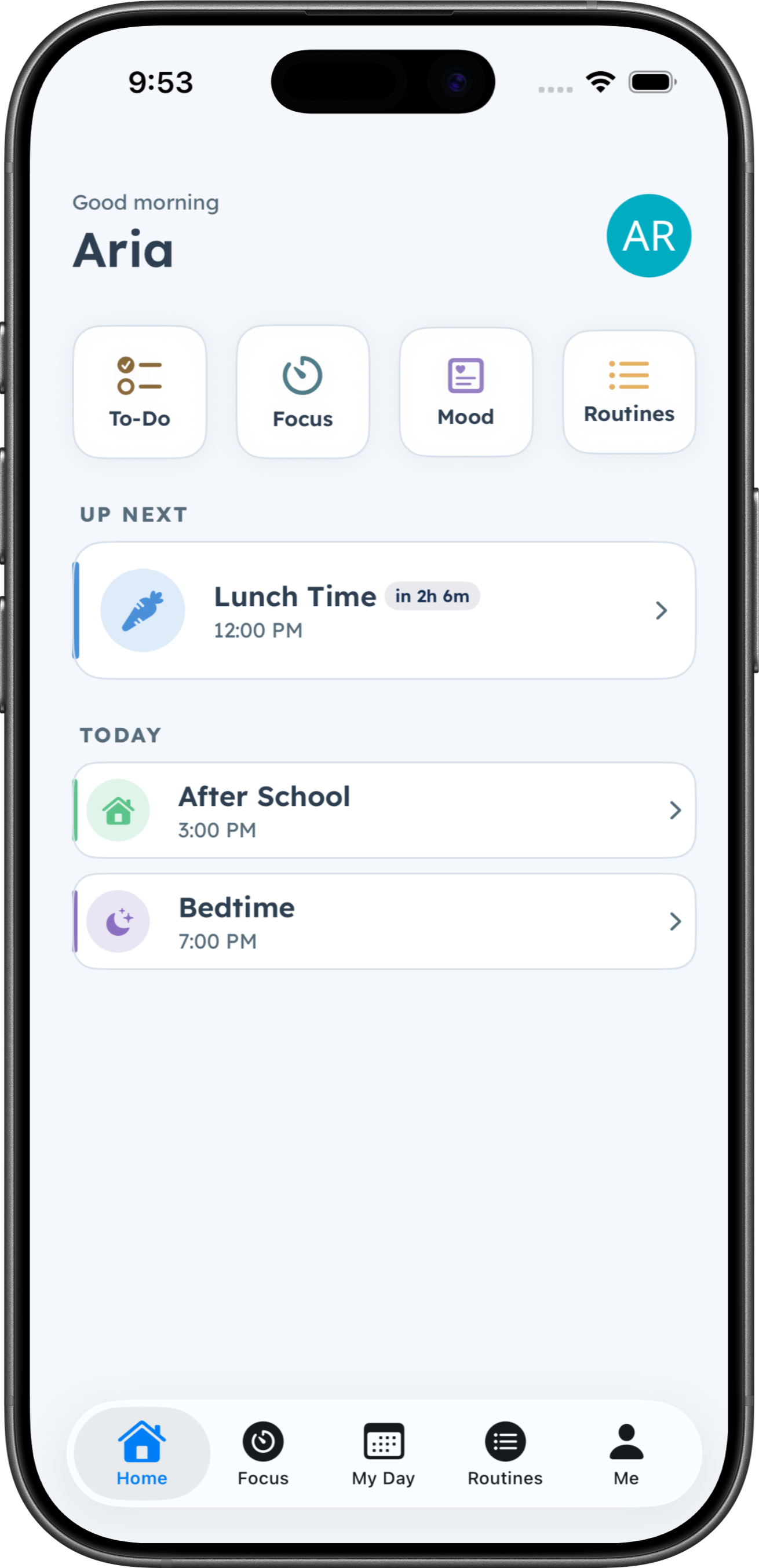Image resolution: width=759 pixels, height=1568 pixels.
Task: Switch to the Routines tab
Action: point(505,1453)
